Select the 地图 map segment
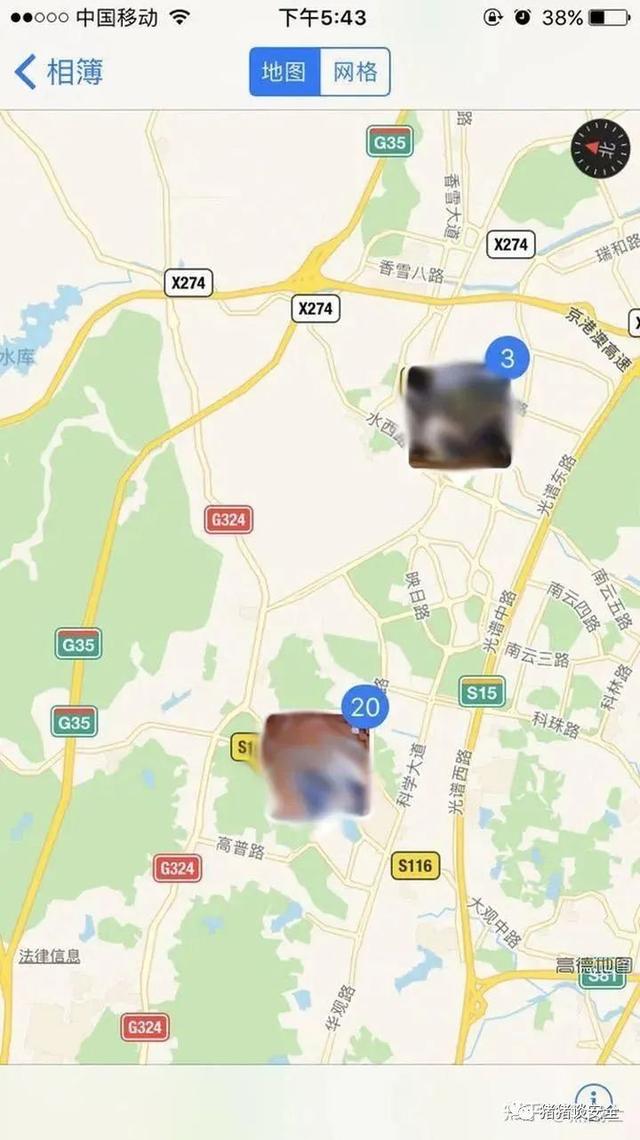Viewport: 640px width, 1140px height. (285, 72)
